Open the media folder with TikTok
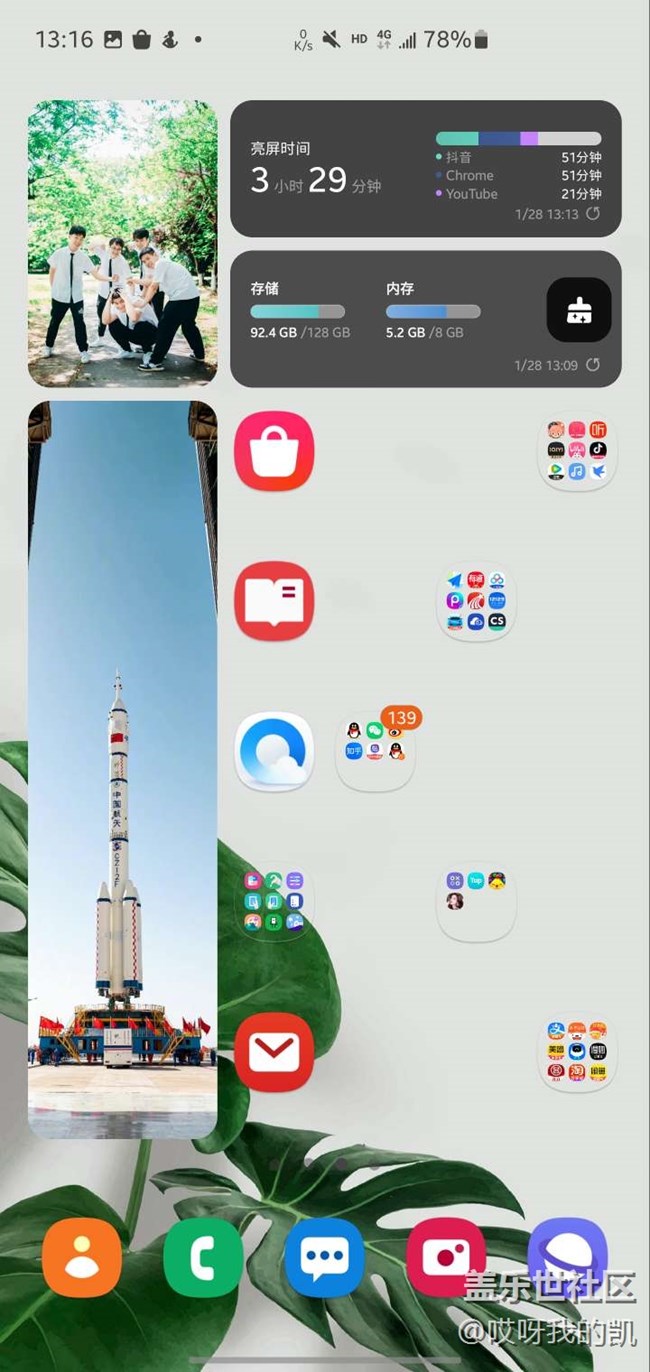The width and height of the screenshot is (650, 1372). (x=577, y=452)
